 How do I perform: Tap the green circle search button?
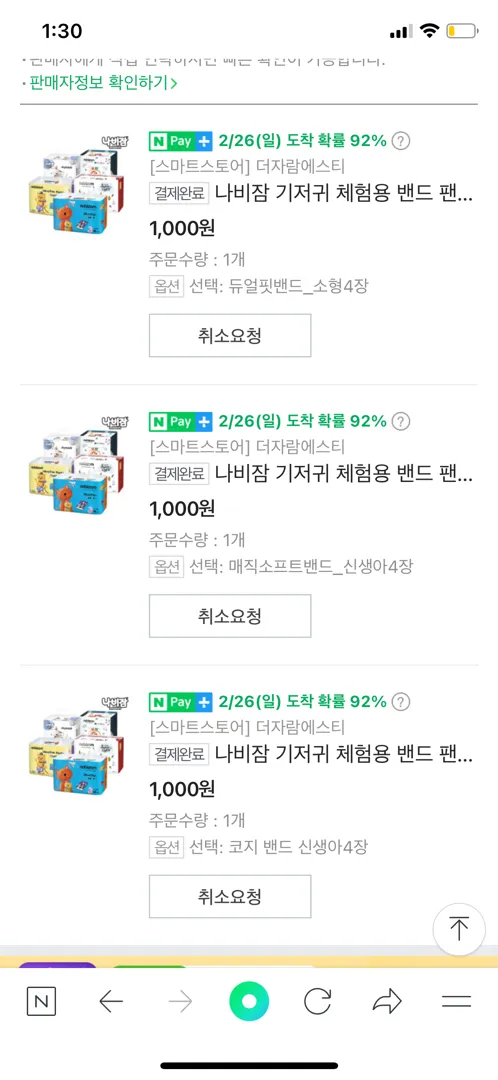coord(249,1001)
